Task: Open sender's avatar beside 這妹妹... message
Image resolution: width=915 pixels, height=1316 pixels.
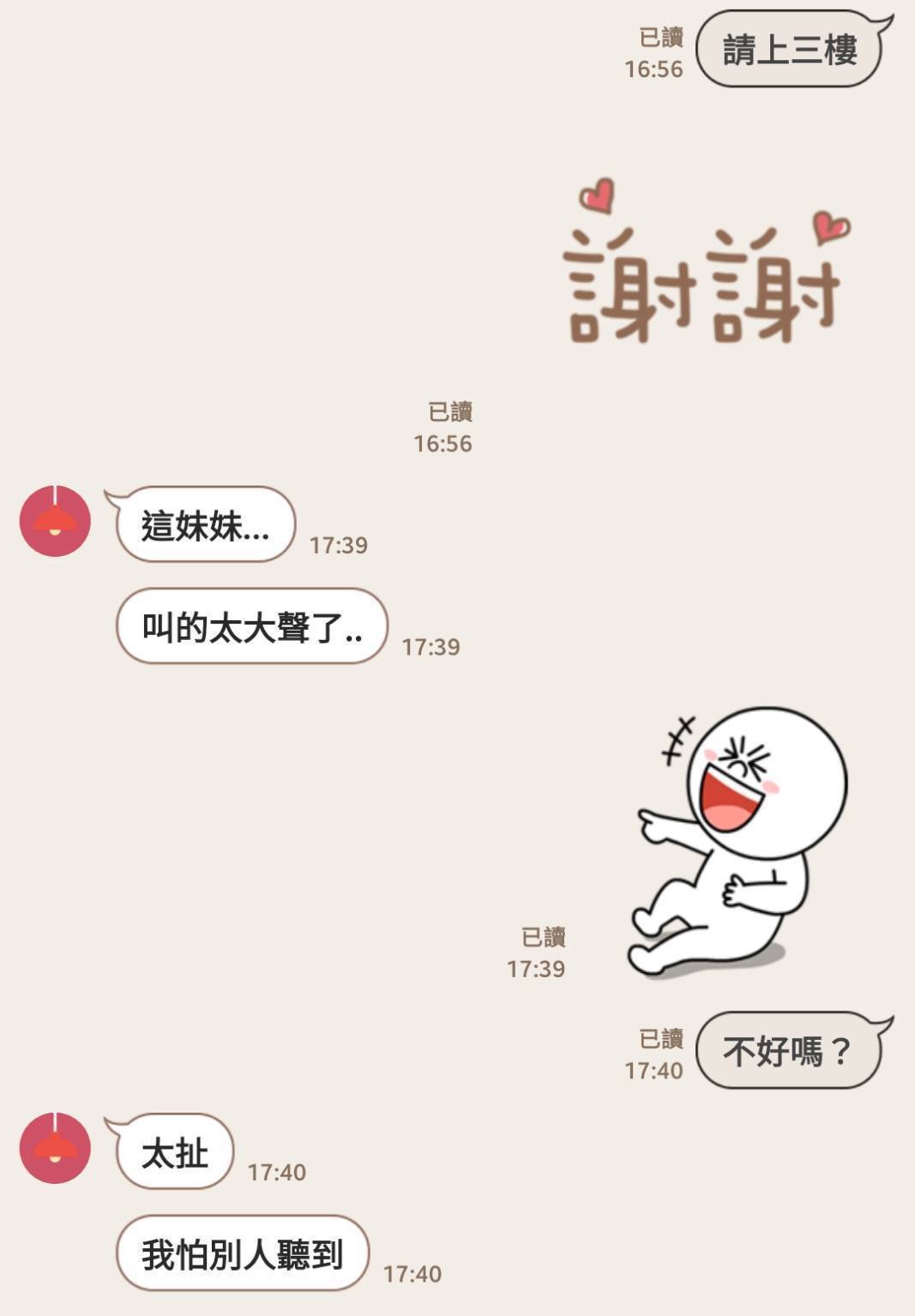Action: 55,521
